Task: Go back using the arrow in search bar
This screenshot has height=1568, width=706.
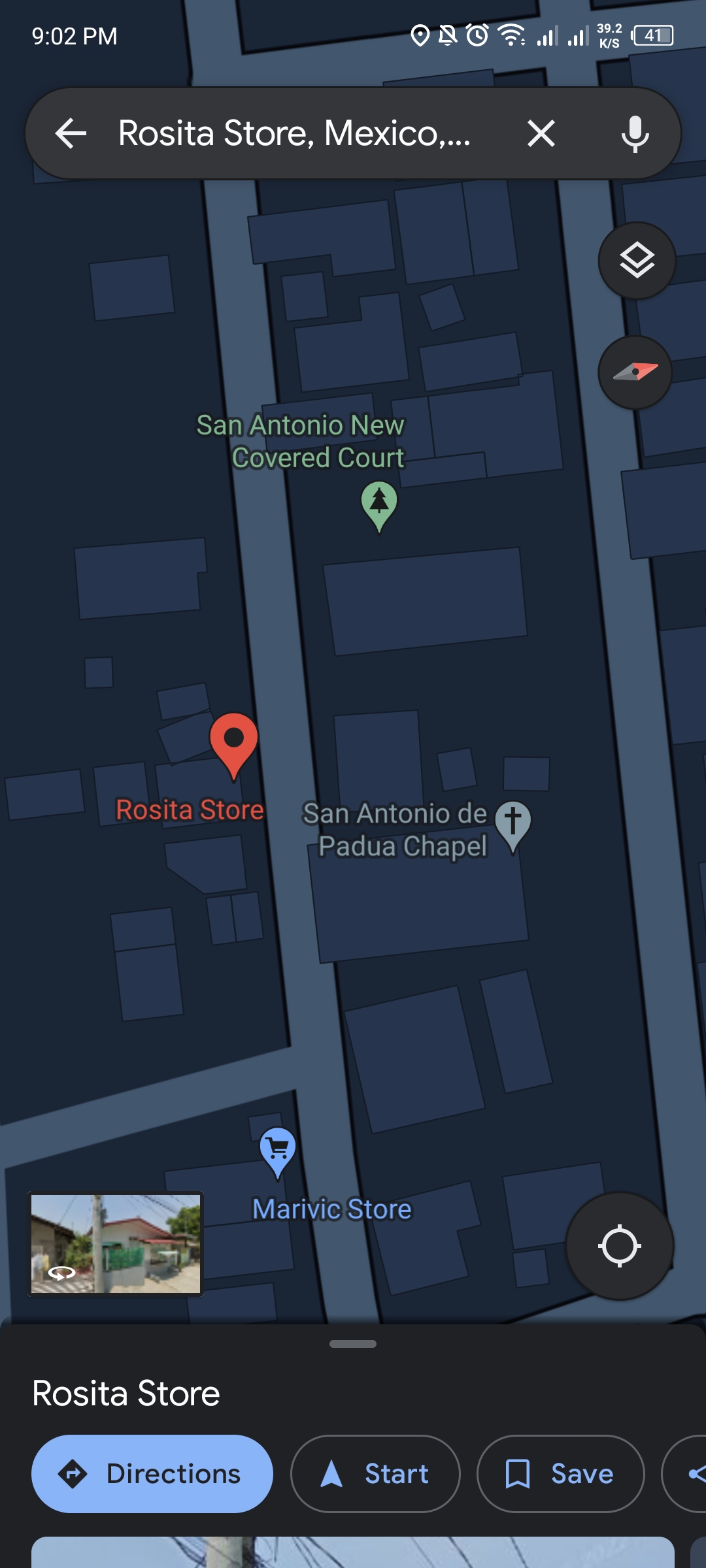Action: [x=71, y=134]
